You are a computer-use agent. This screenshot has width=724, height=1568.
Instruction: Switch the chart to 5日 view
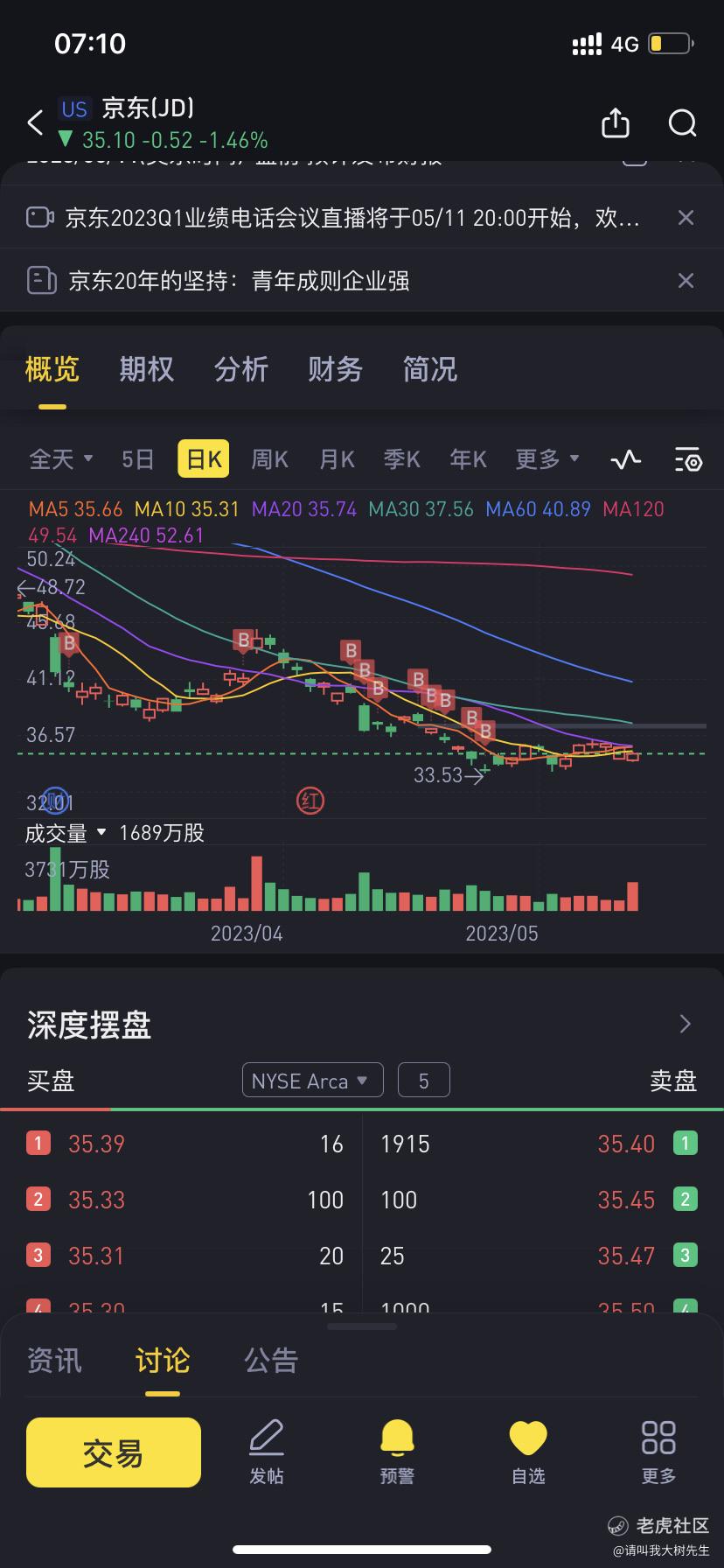point(138,458)
